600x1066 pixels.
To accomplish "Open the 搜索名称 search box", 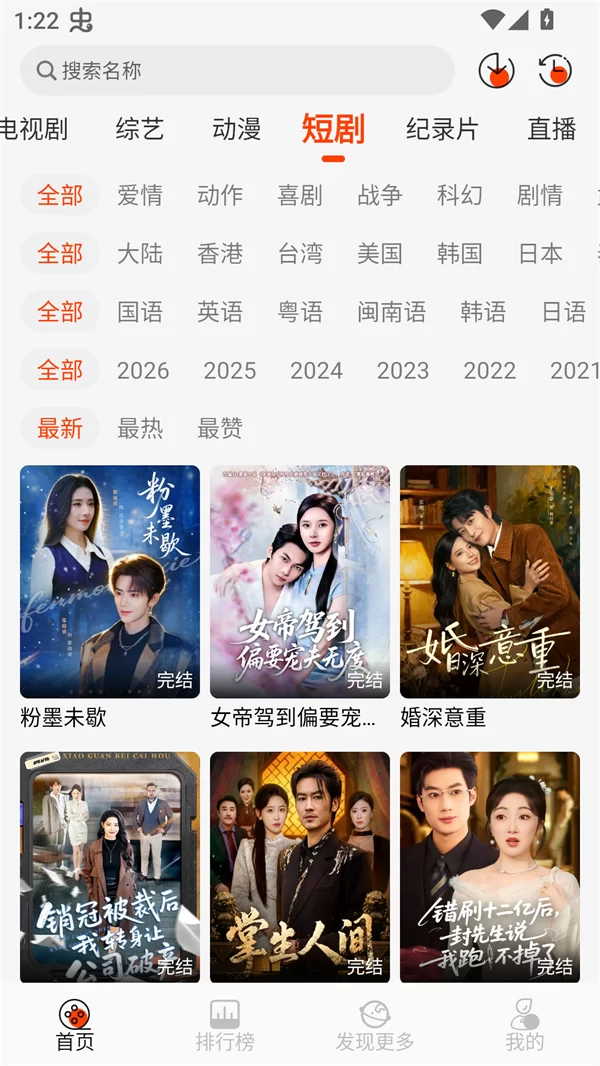I will point(237,71).
